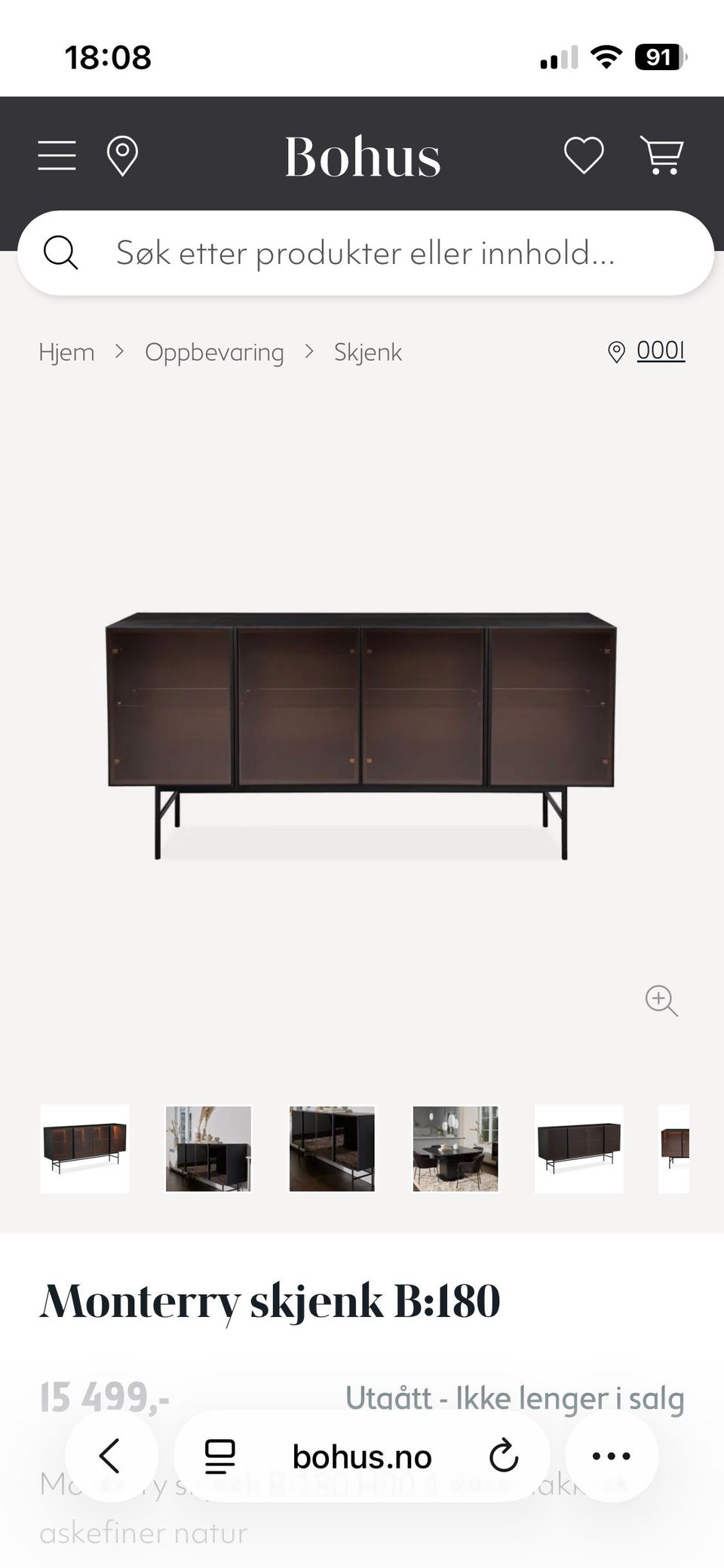
Task: Open the favorites heart
Action: [x=584, y=155]
